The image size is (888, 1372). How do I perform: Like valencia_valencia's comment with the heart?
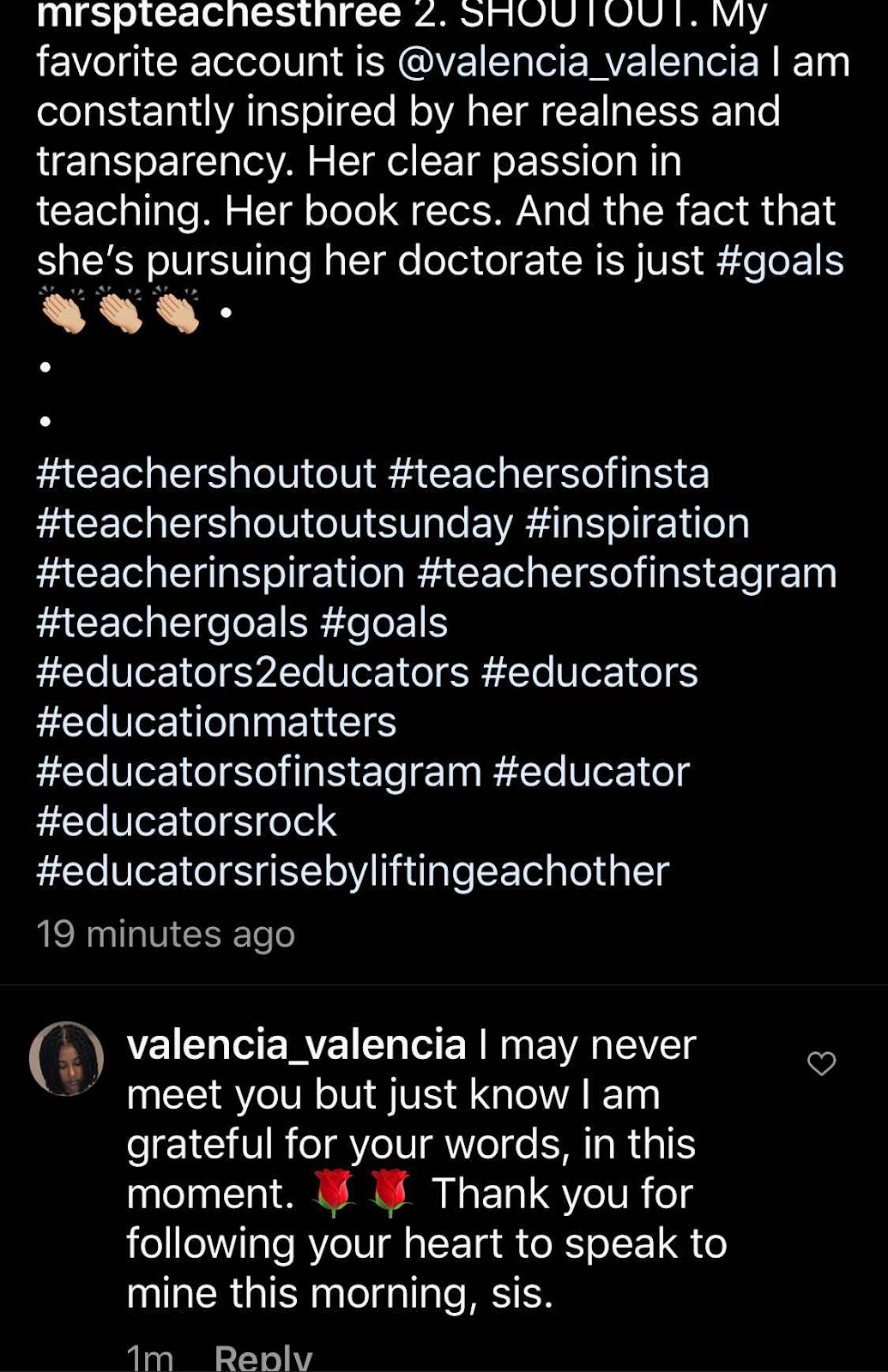[x=821, y=1063]
